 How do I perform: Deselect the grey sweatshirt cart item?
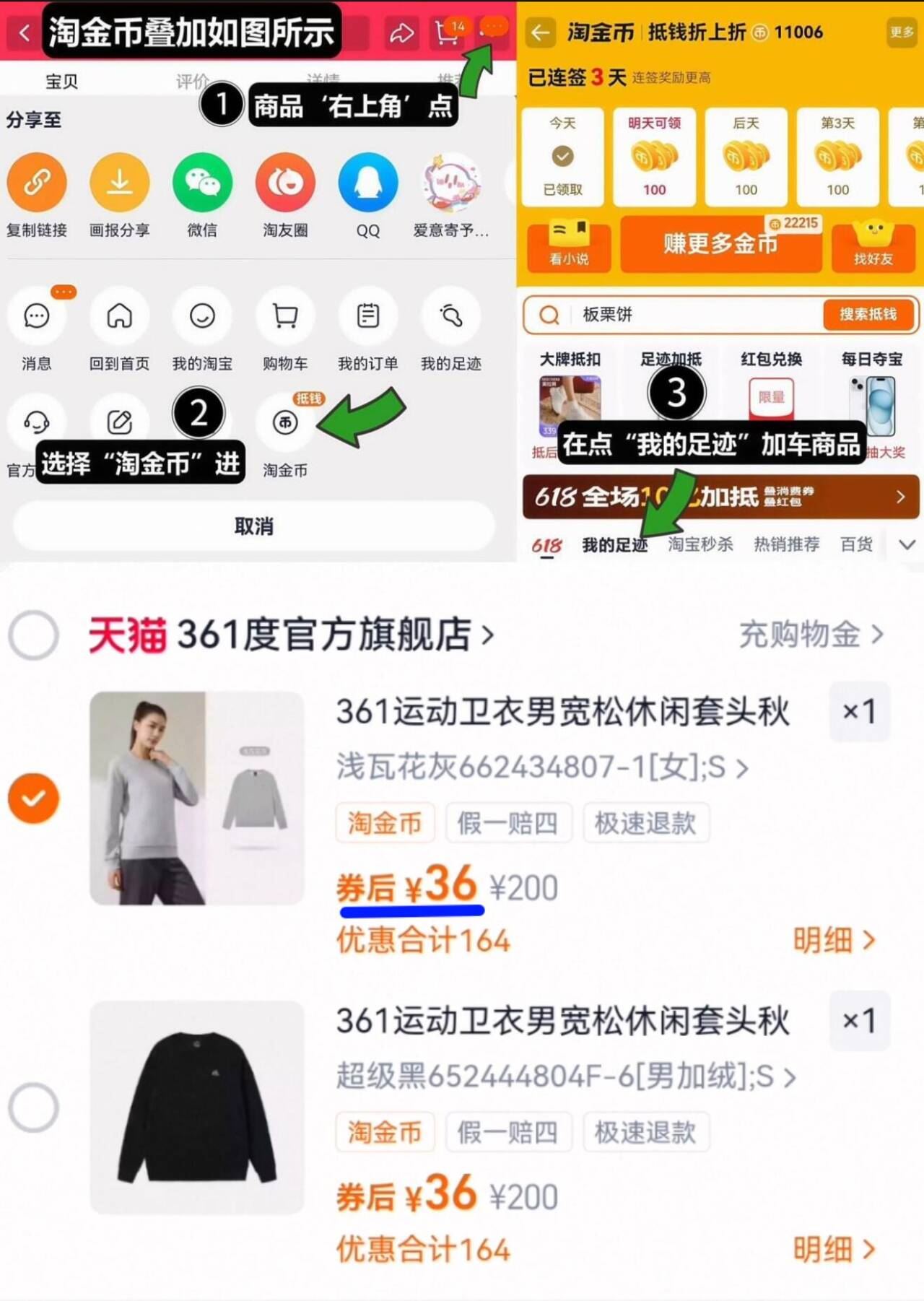(32, 798)
